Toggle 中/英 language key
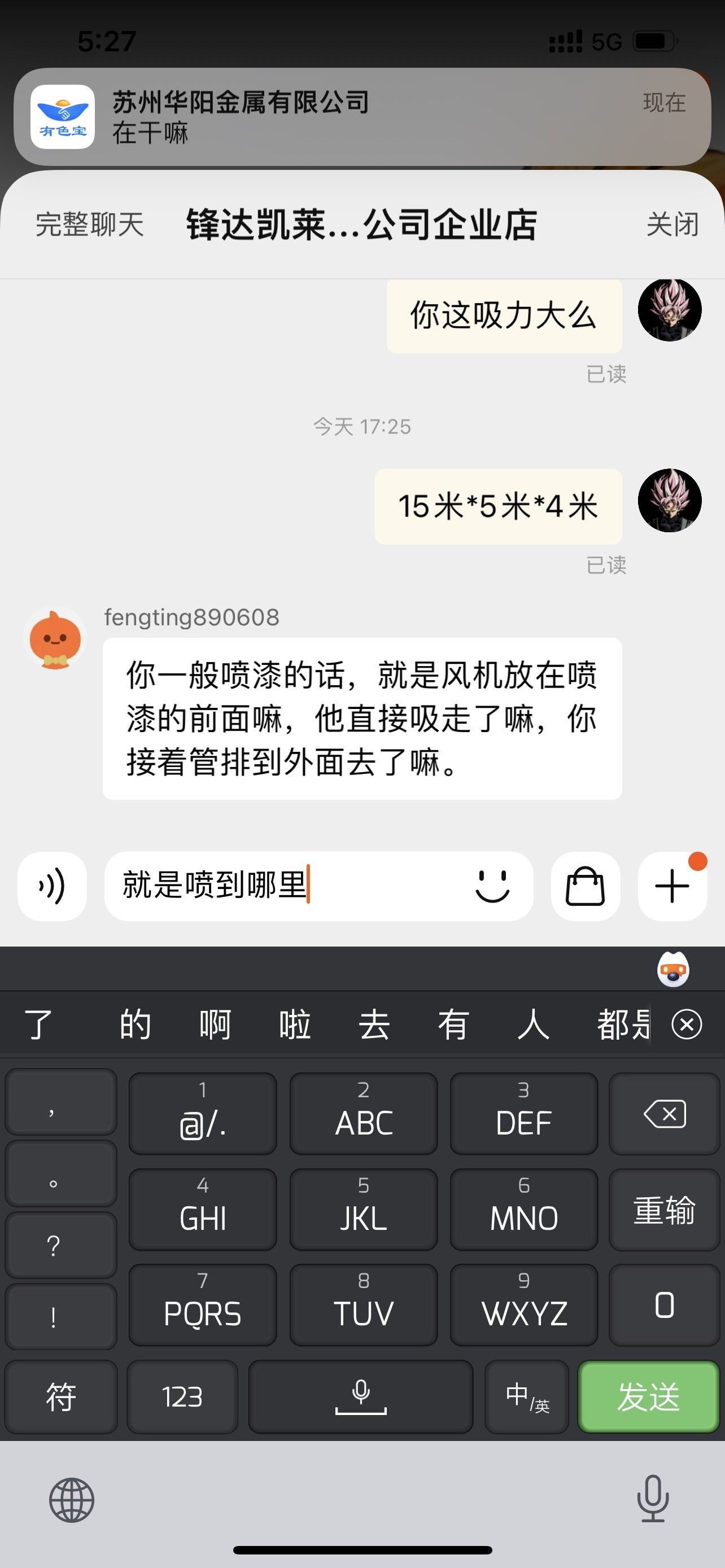The height and width of the screenshot is (1568, 725). click(527, 1396)
